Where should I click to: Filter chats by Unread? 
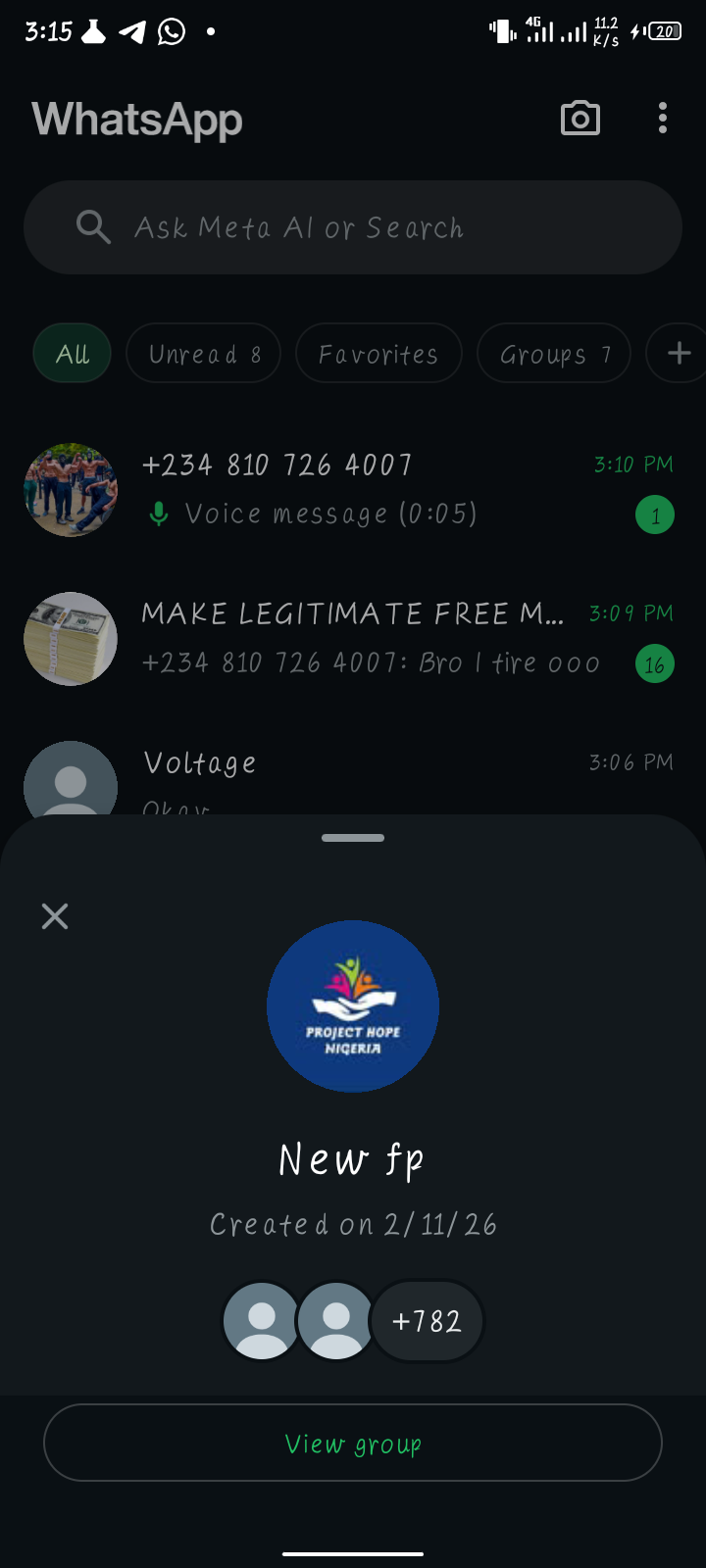click(x=204, y=354)
